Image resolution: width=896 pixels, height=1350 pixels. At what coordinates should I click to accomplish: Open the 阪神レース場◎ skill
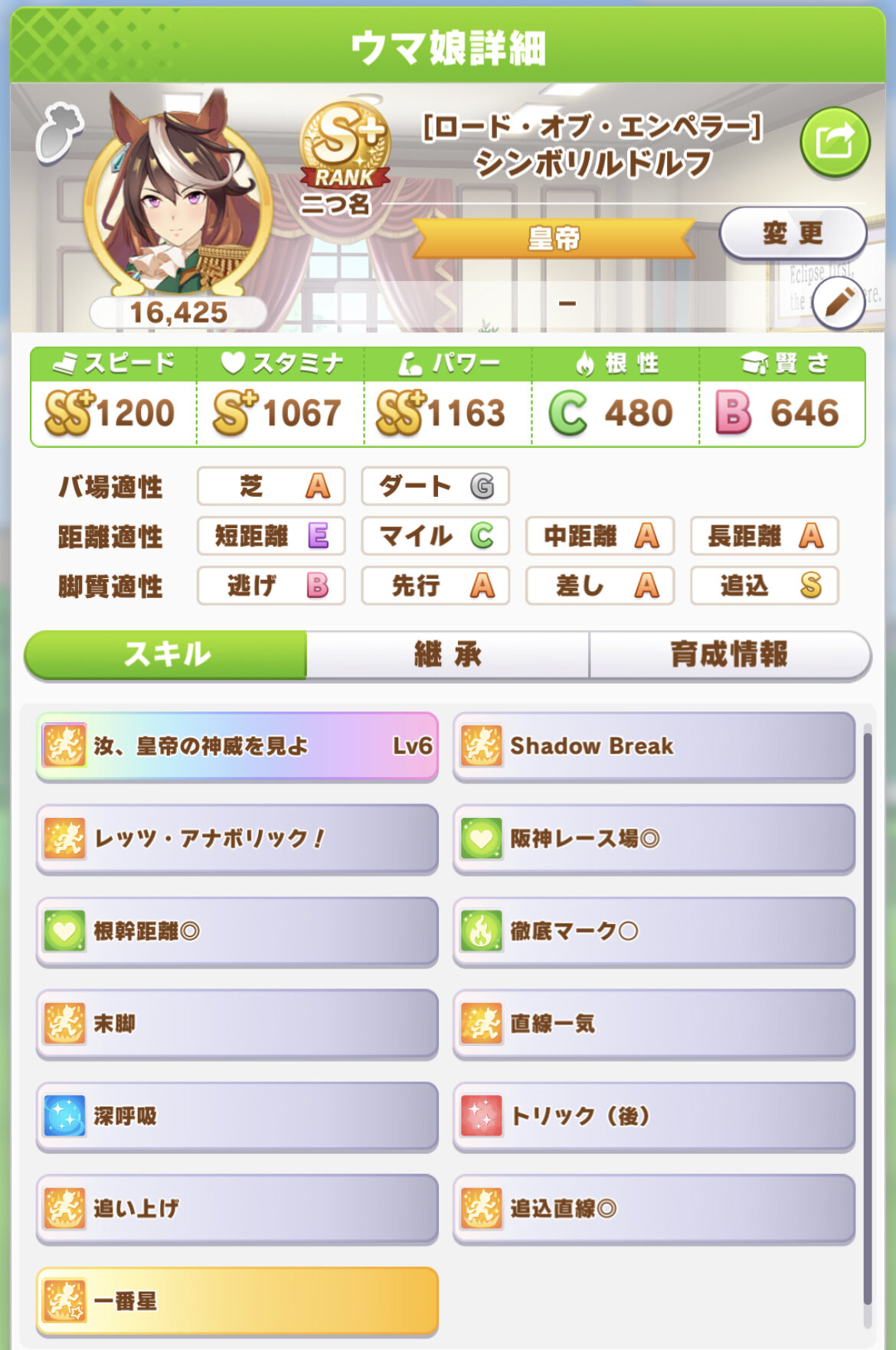point(653,839)
